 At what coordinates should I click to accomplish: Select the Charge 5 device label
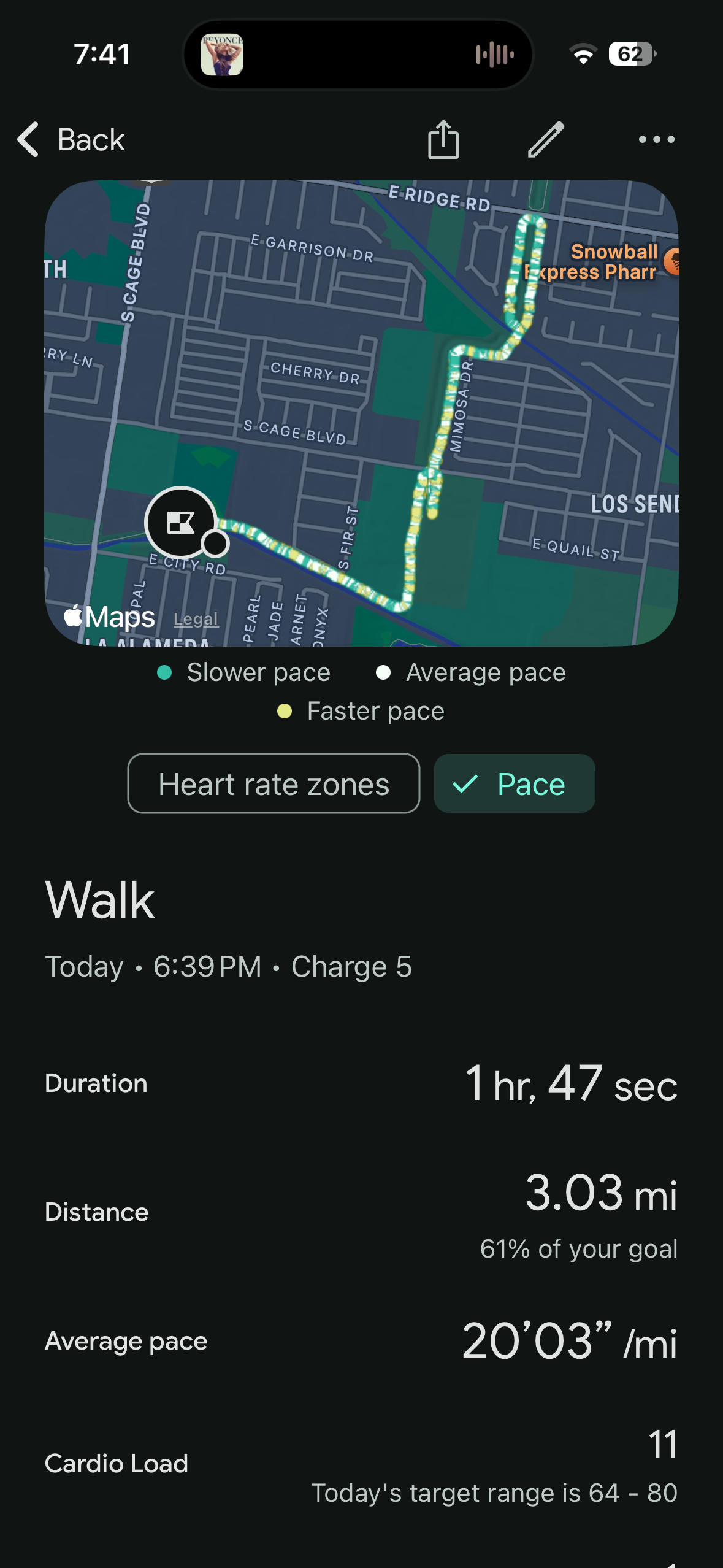350,966
